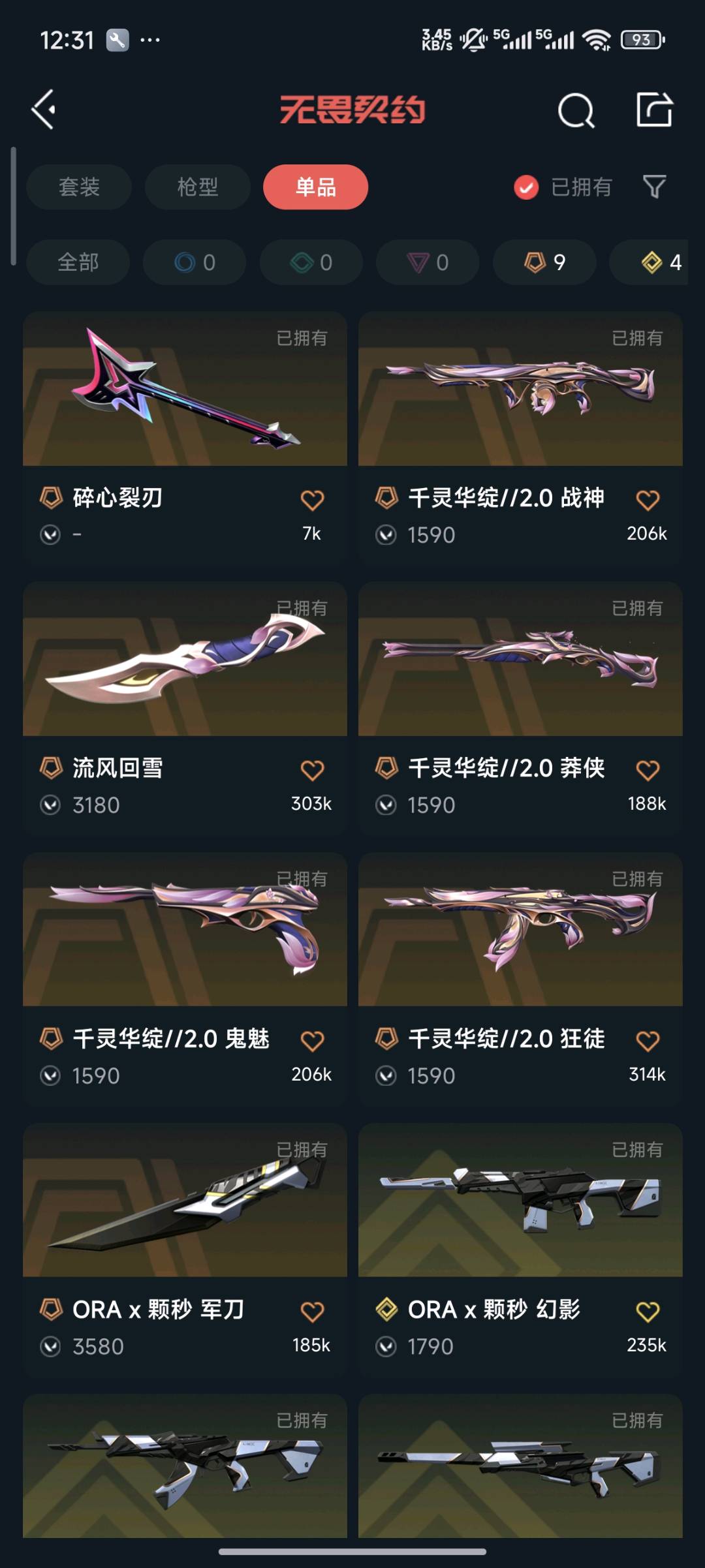Open the 碎心裂刃 skin card

tap(185, 438)
